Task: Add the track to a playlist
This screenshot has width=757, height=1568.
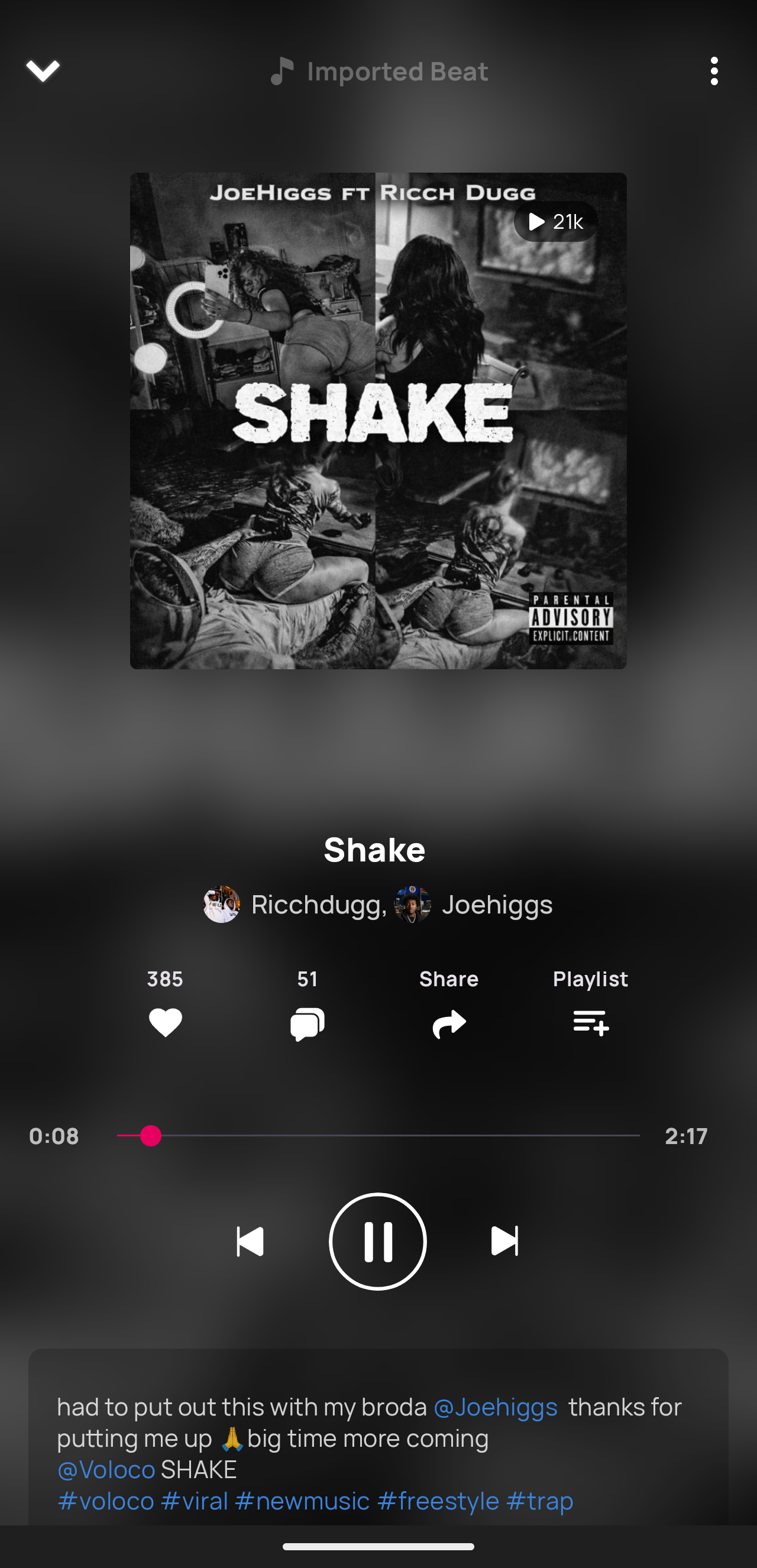Action: tap(591, 1022)
